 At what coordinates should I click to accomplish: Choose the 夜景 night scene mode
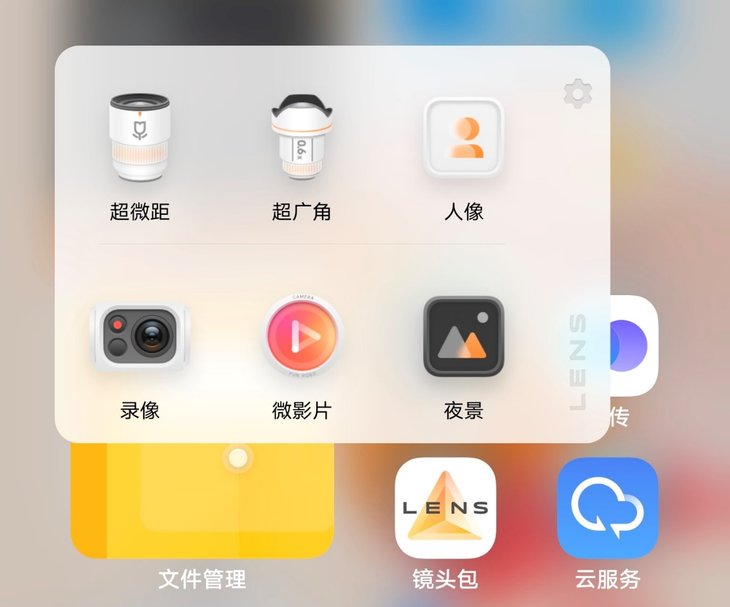click(463, 336)
